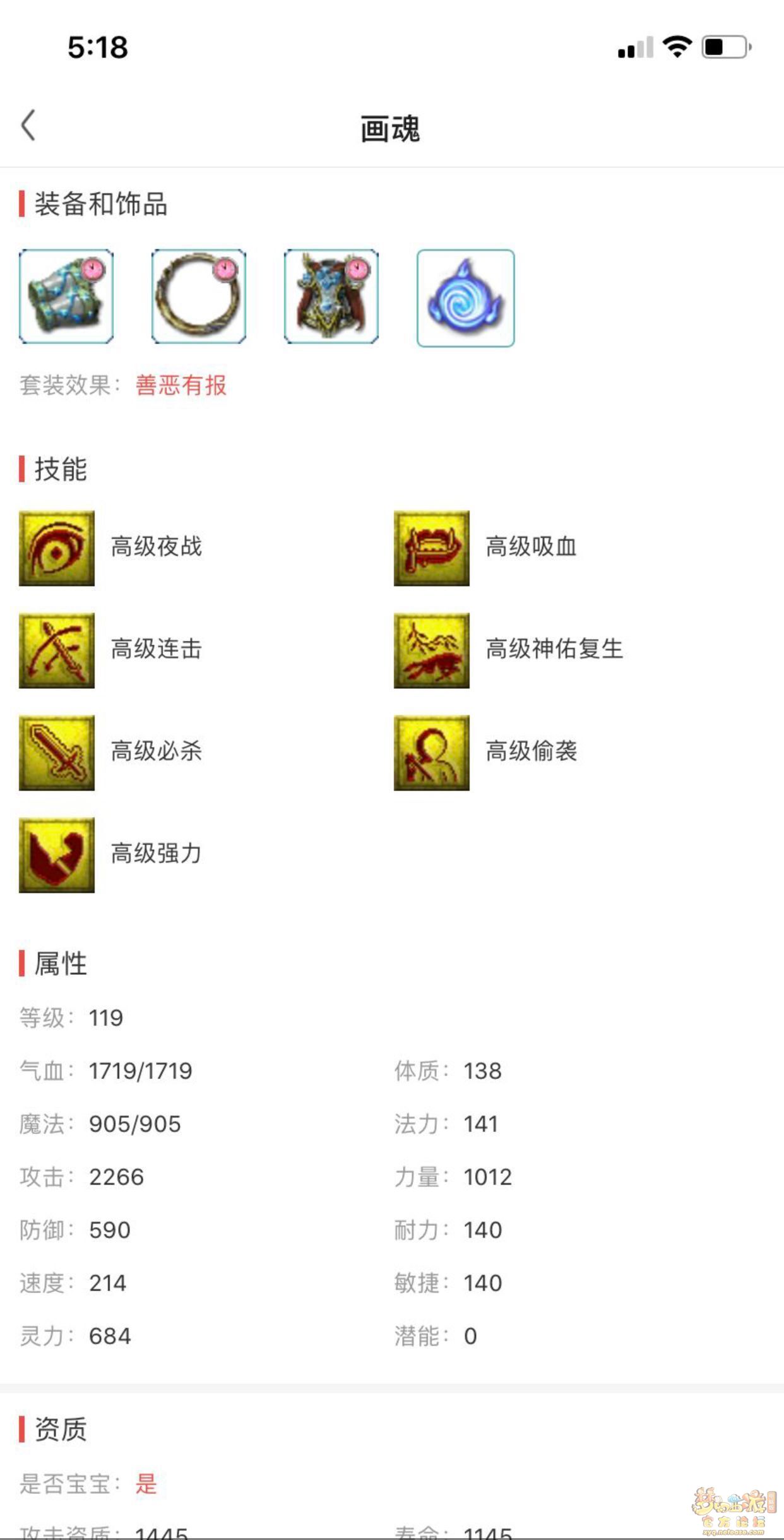View the blue flame orb item

[465, 298]
